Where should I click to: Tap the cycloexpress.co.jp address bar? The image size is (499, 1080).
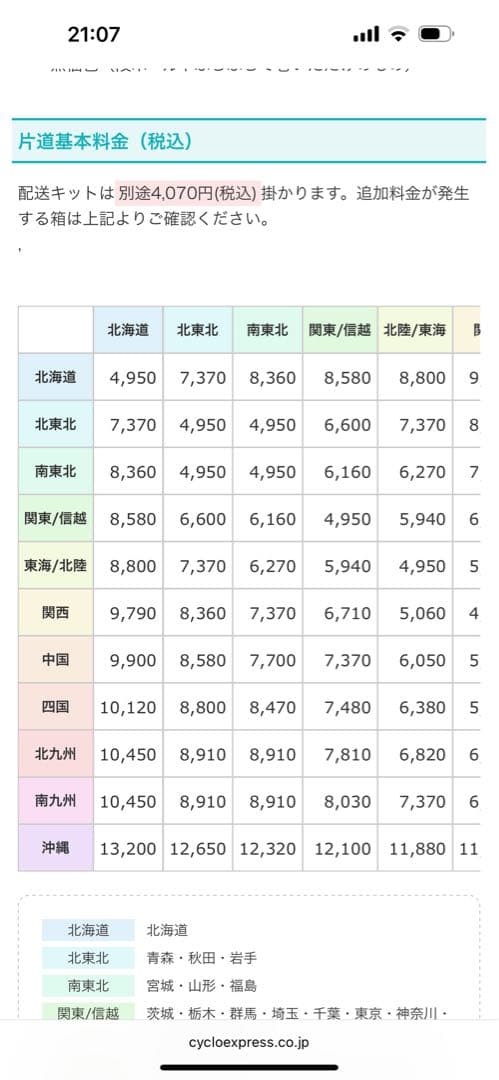coord(249,1043)
